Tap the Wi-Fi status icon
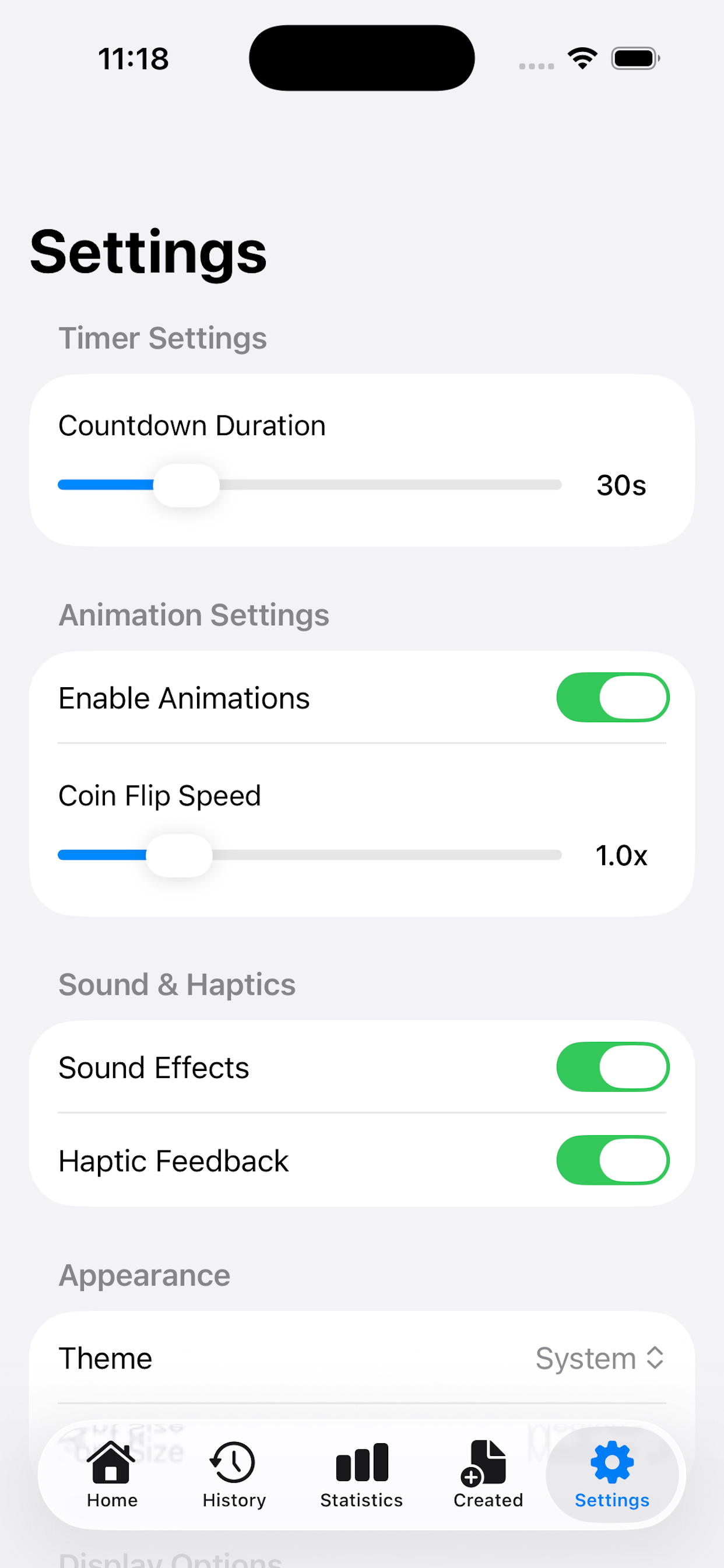Viewport: 724px width, 1568px height. (x=582, y=57)
